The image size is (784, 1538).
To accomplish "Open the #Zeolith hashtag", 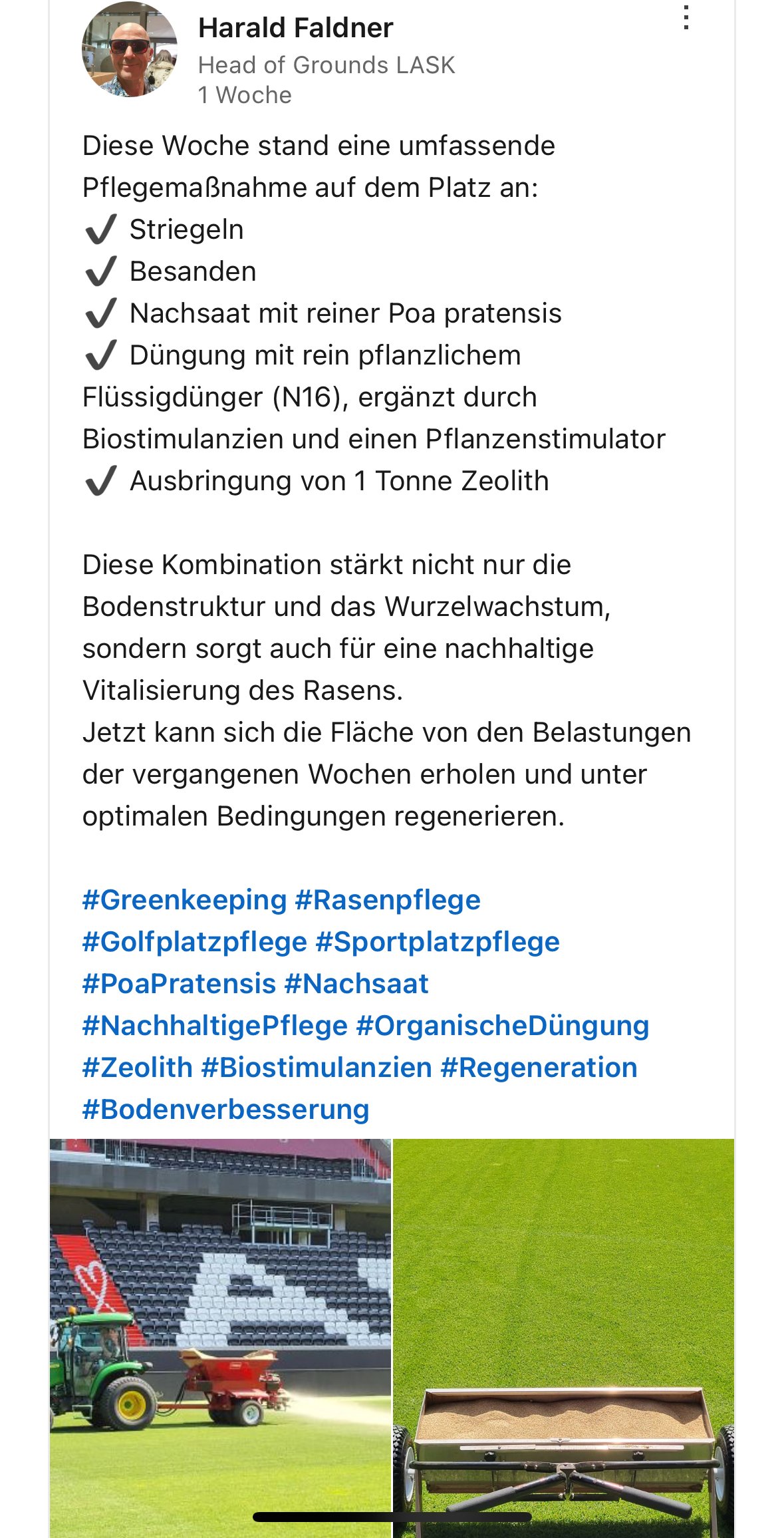I will point(138,1068).
